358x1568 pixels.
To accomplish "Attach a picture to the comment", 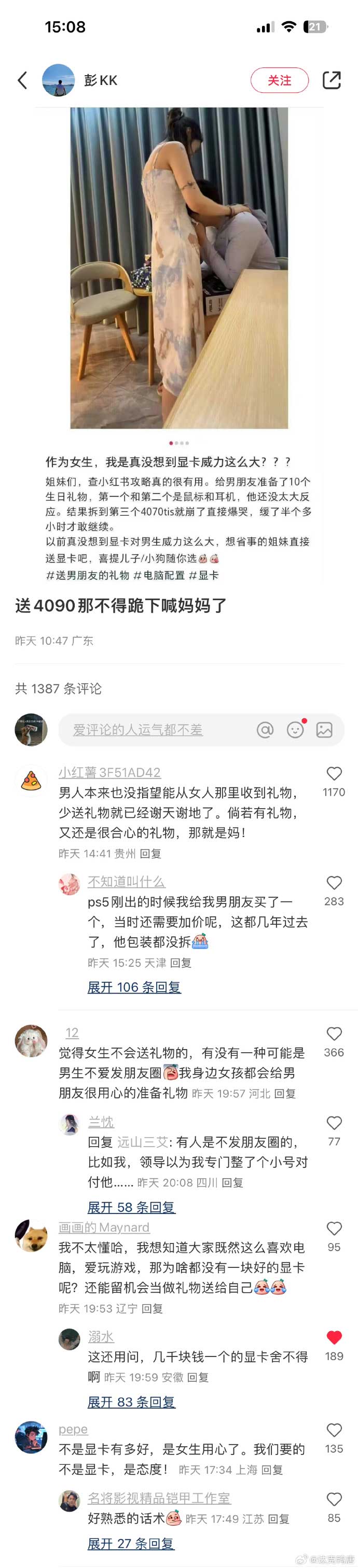I will (324, 730).
